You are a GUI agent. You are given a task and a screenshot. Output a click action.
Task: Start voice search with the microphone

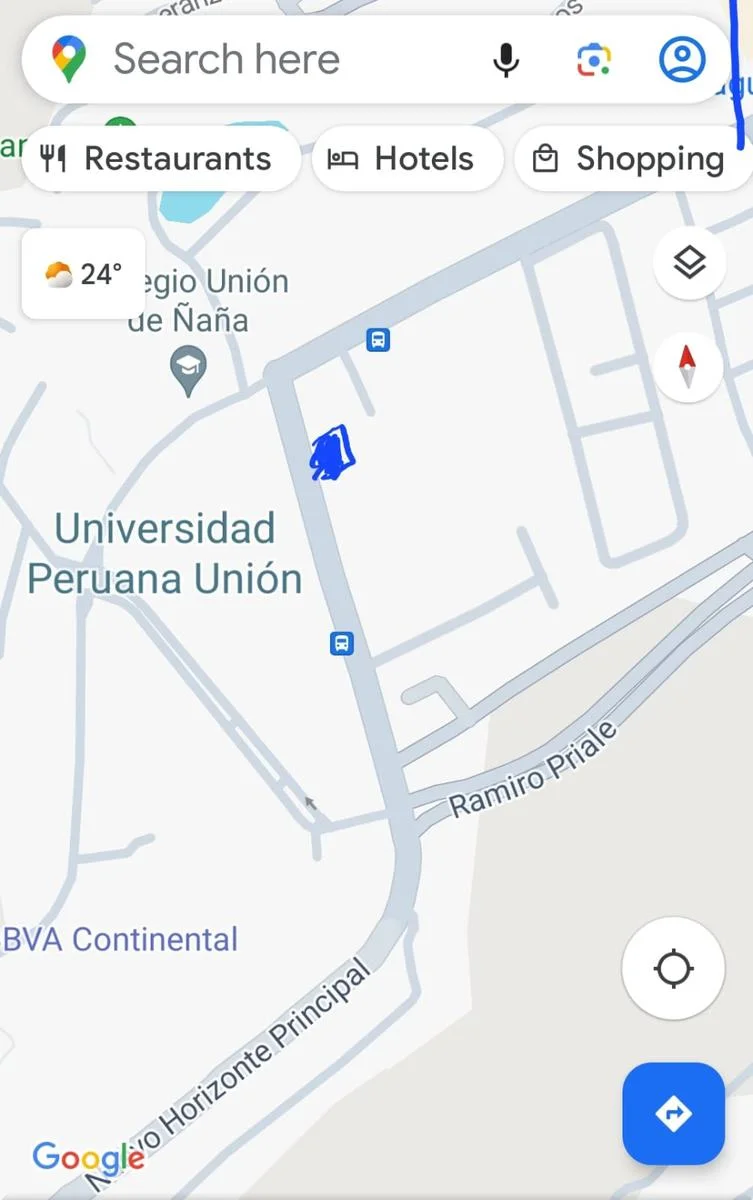pyautogui.click(x=507, y=60)
